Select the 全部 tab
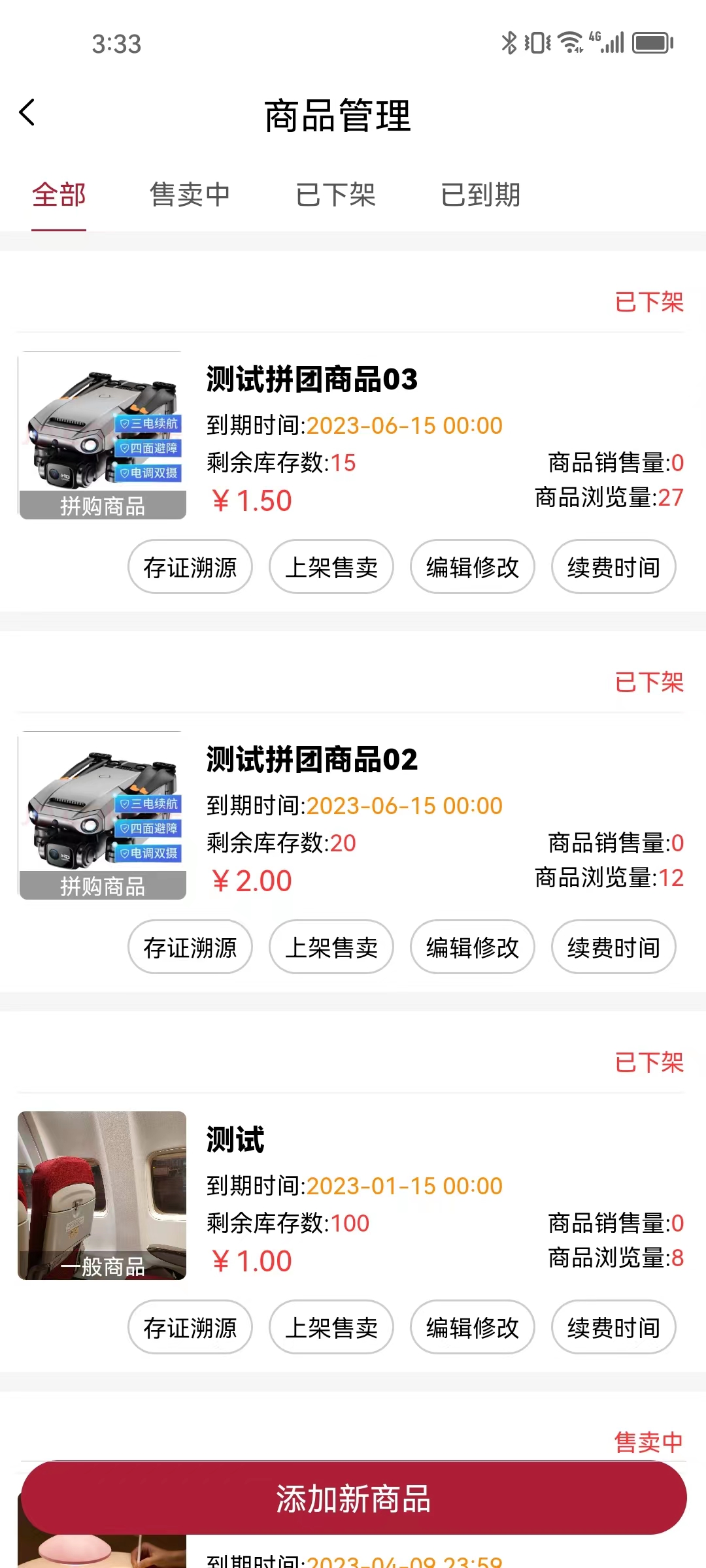Viewport: 706px width, 1568px height. (59, 195)
